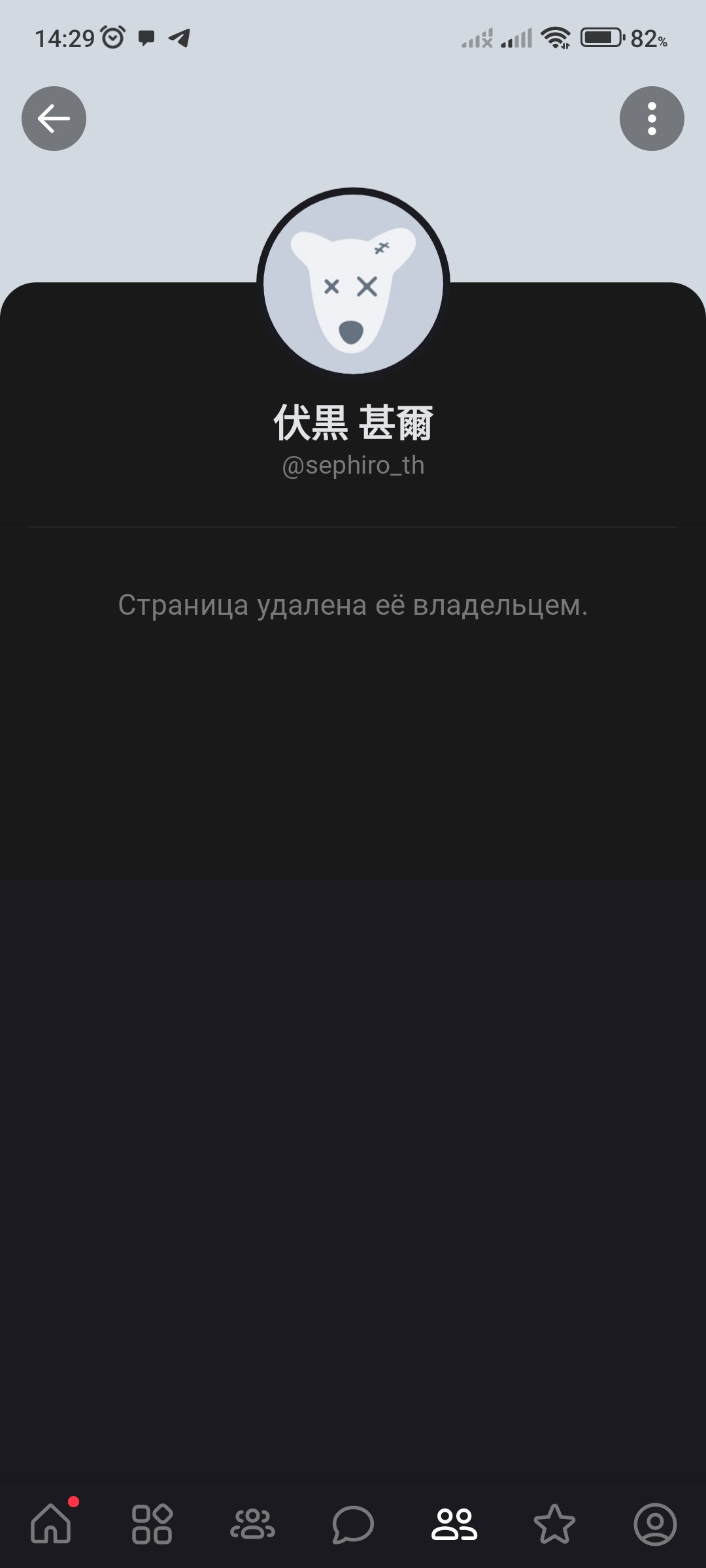Go back using the arrow button
The image size is (706, 1568).
point(54,119)
